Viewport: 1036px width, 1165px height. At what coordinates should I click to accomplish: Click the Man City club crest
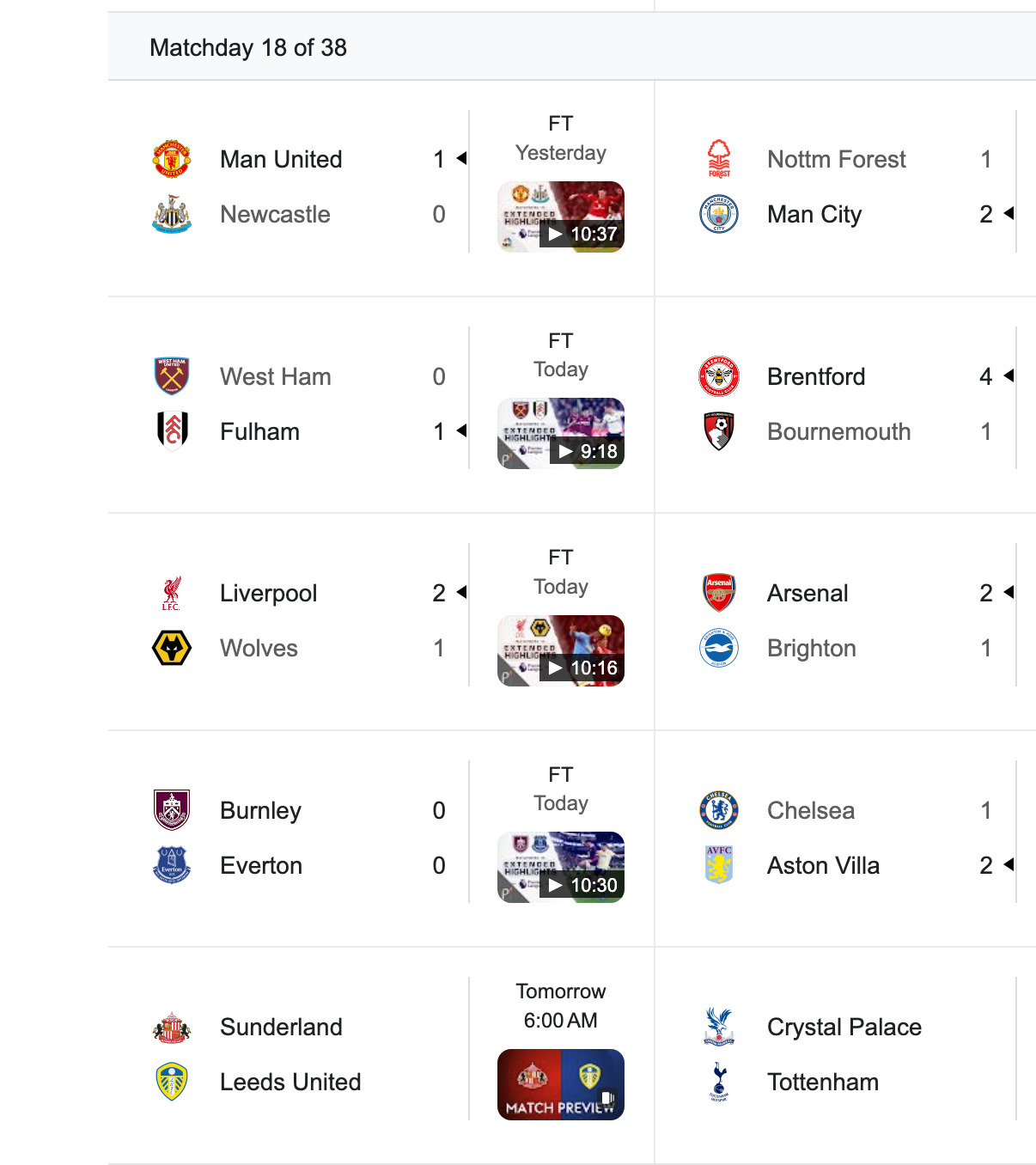point(719,215)
